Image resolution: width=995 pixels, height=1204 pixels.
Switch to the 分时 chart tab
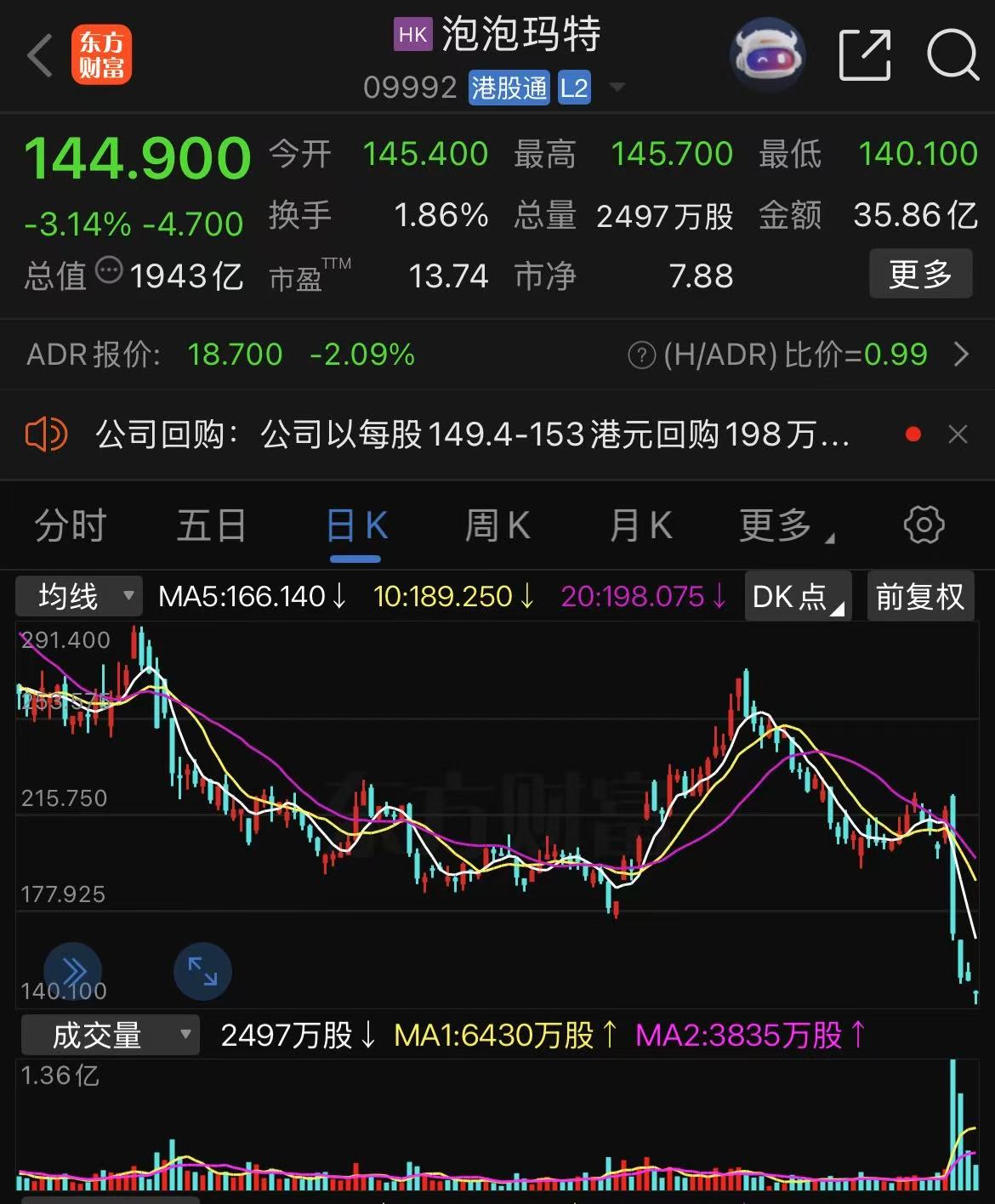point(70,525)
